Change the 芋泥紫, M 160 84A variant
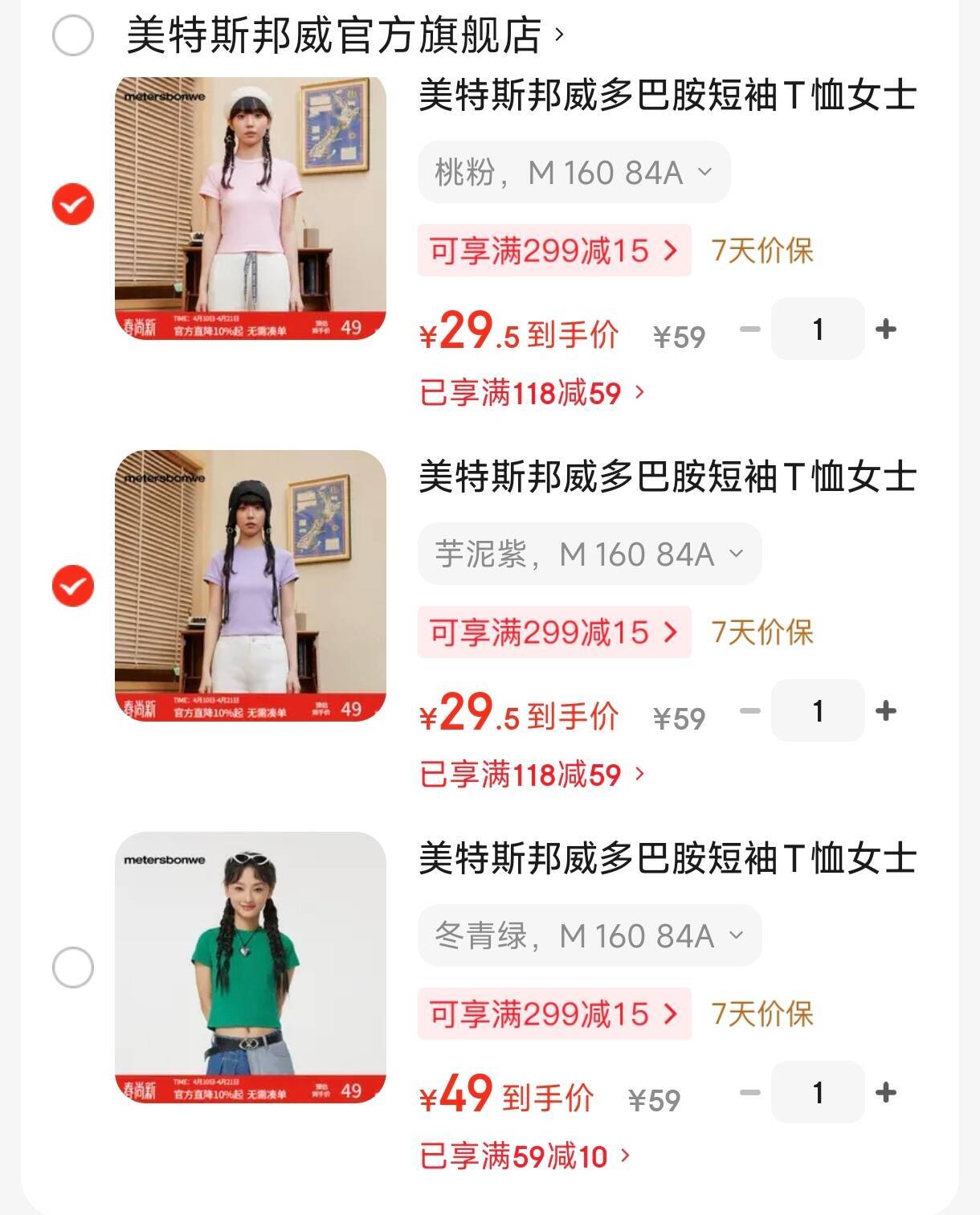The width and height of the screenshot is (980, 1215). click(x=589, y=554)
